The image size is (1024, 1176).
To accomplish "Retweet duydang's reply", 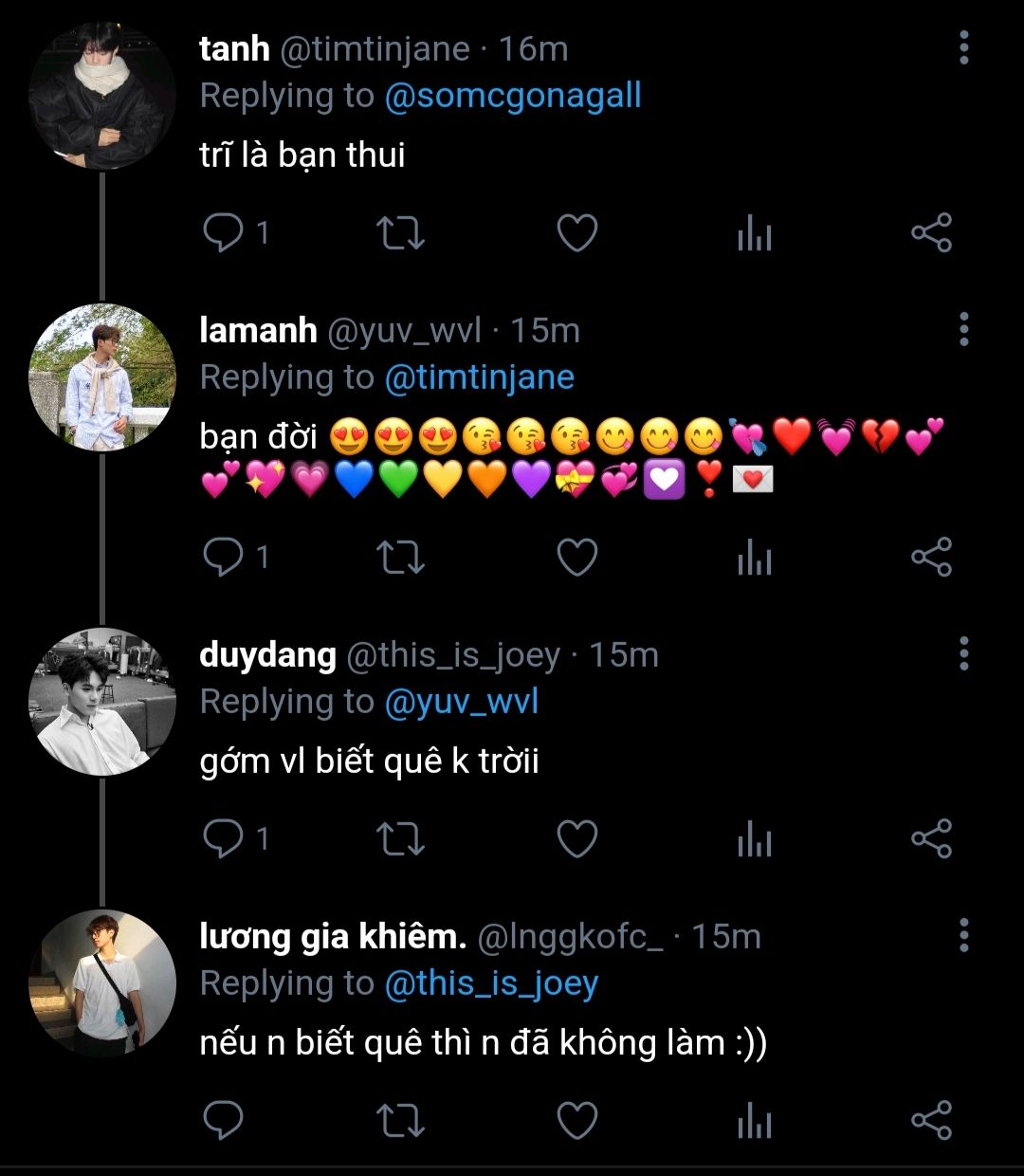I will tap(400, 838).
